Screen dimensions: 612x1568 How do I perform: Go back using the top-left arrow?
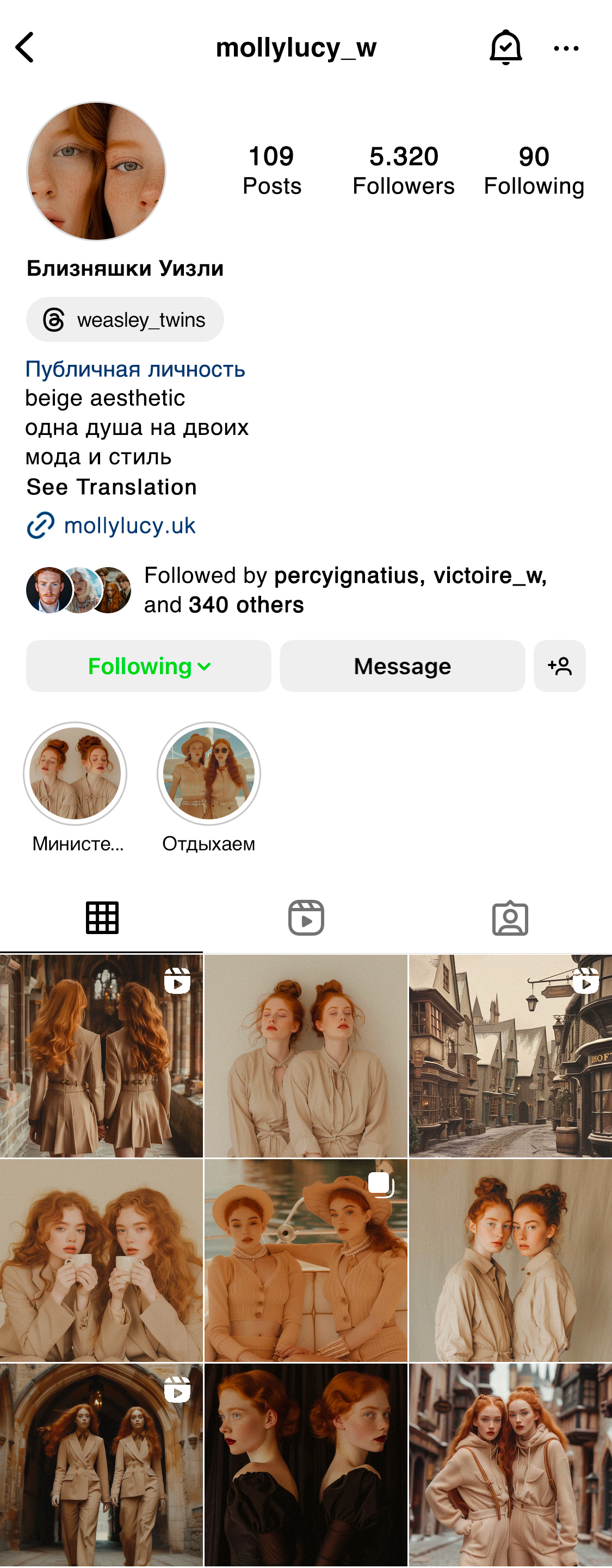pos(25,47)
